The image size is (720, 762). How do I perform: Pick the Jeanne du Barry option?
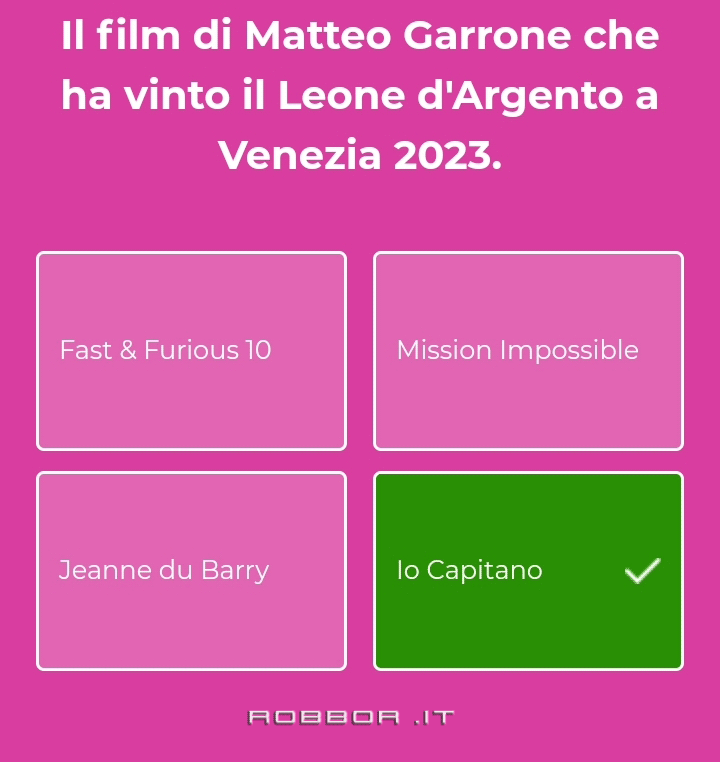click(x=191, y=571)
